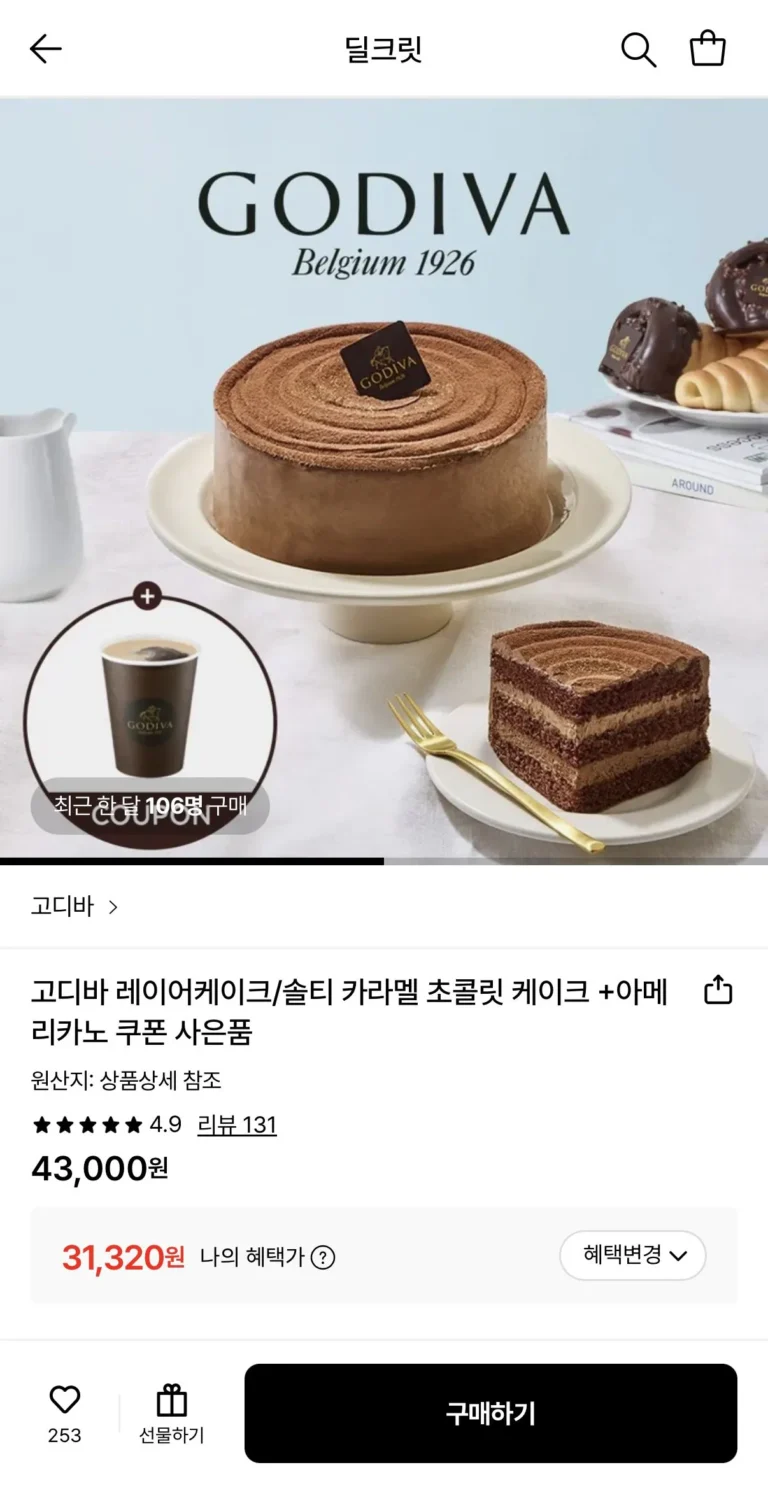Tap the 구매하기 purchase button

click(490, 1413)
